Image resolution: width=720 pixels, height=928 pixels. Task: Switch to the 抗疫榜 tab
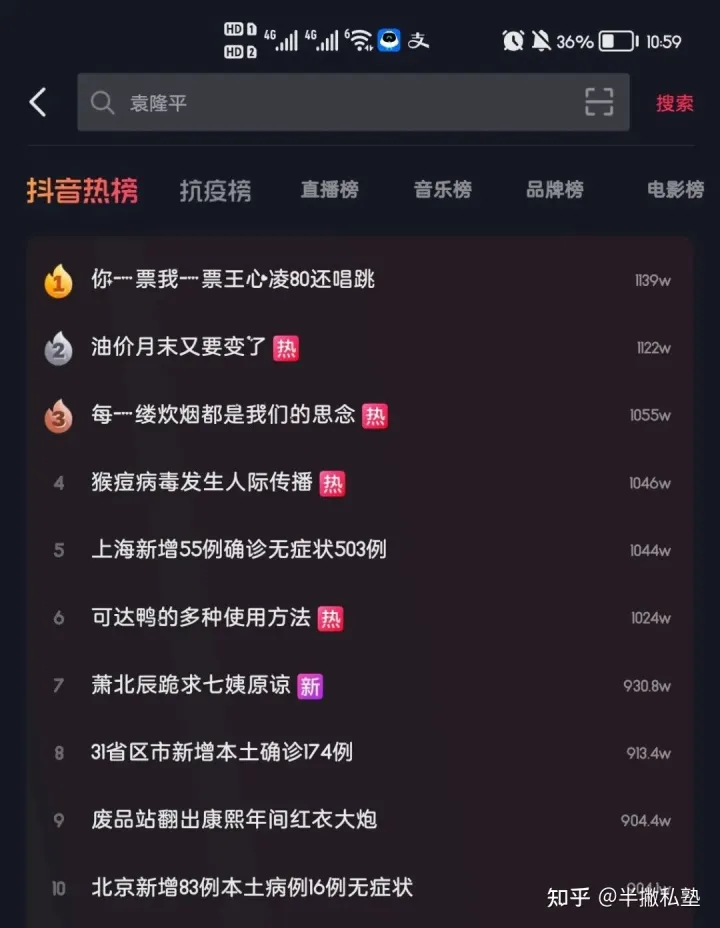click(x=215, y=190)
